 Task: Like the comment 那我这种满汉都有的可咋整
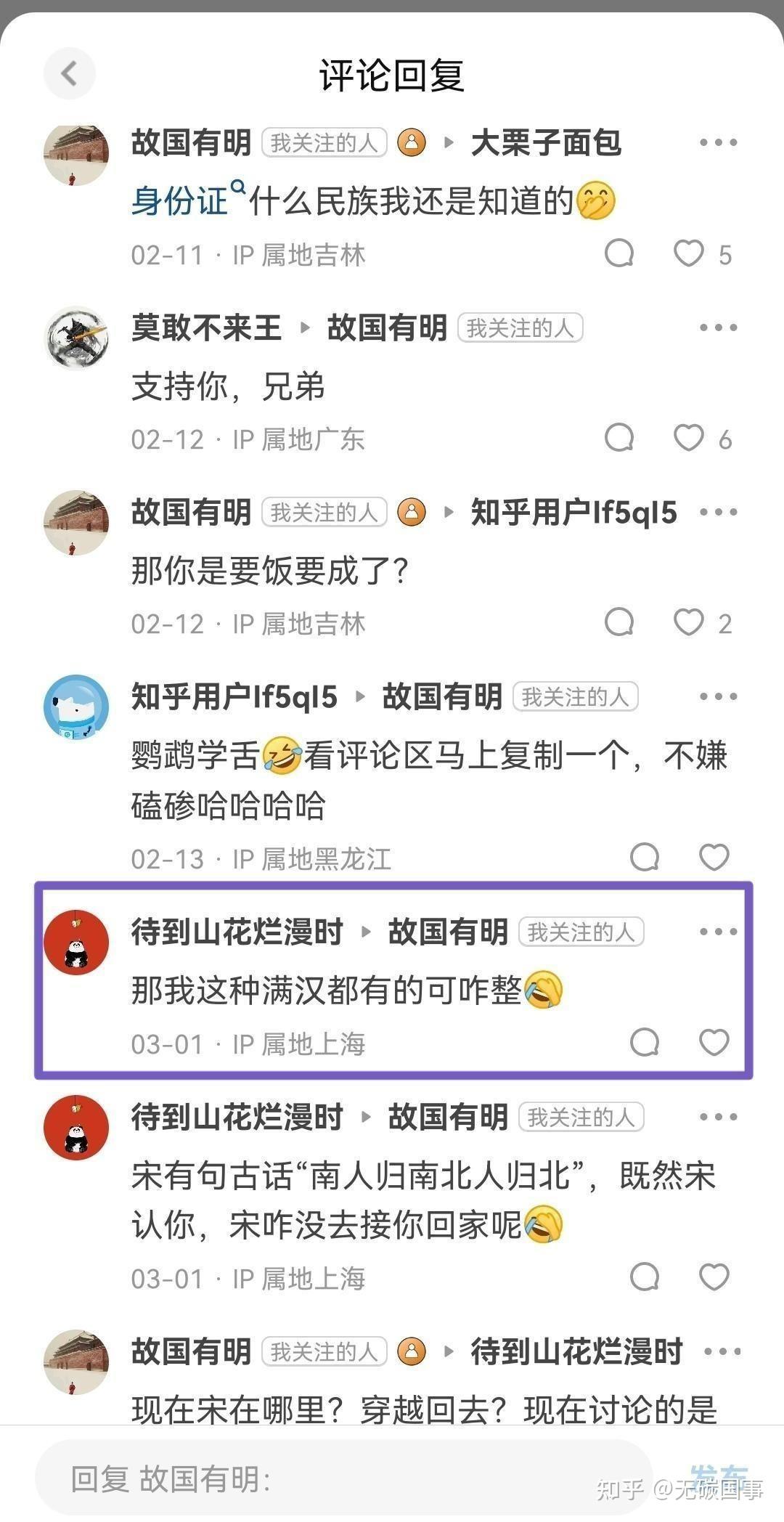click(714, 1042)
